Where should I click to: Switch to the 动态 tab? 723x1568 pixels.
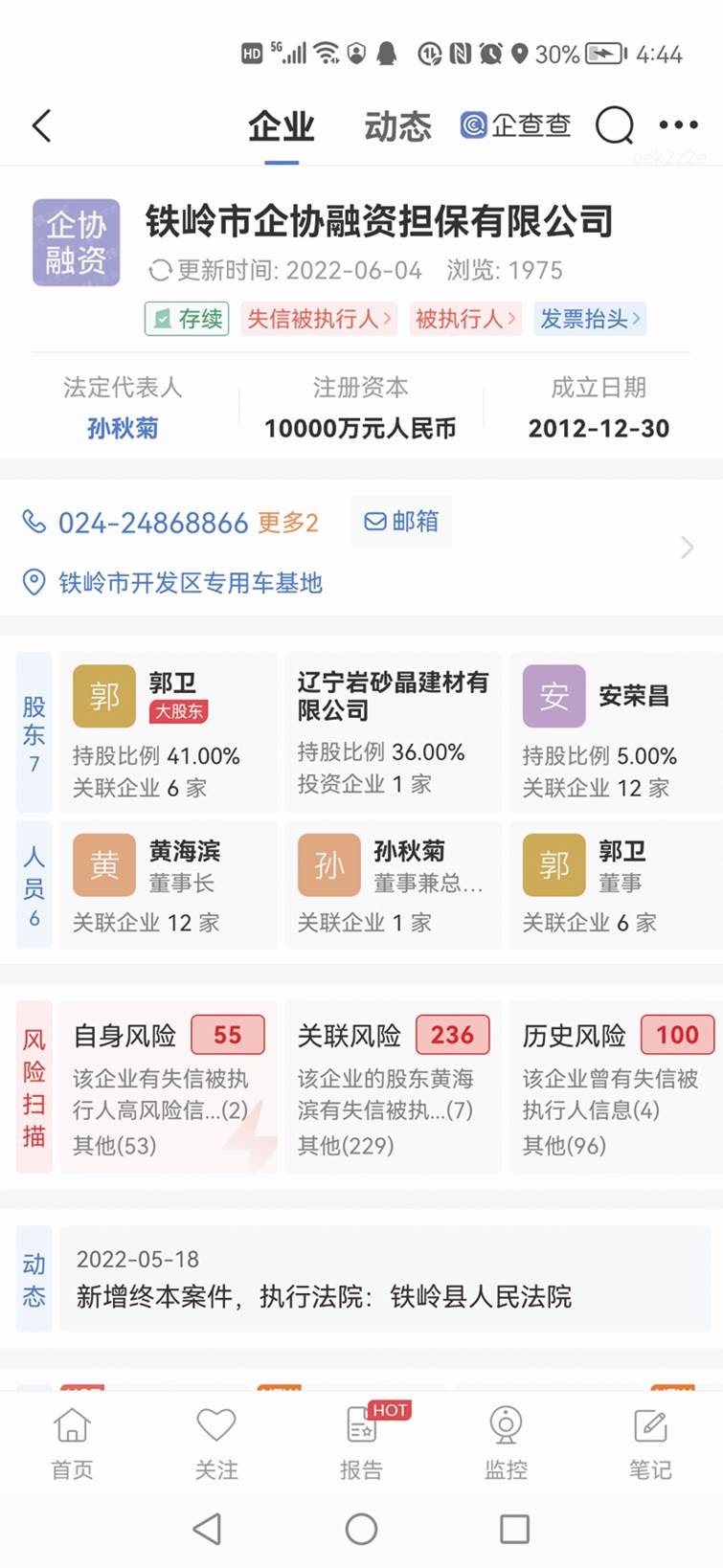point(397,126)
